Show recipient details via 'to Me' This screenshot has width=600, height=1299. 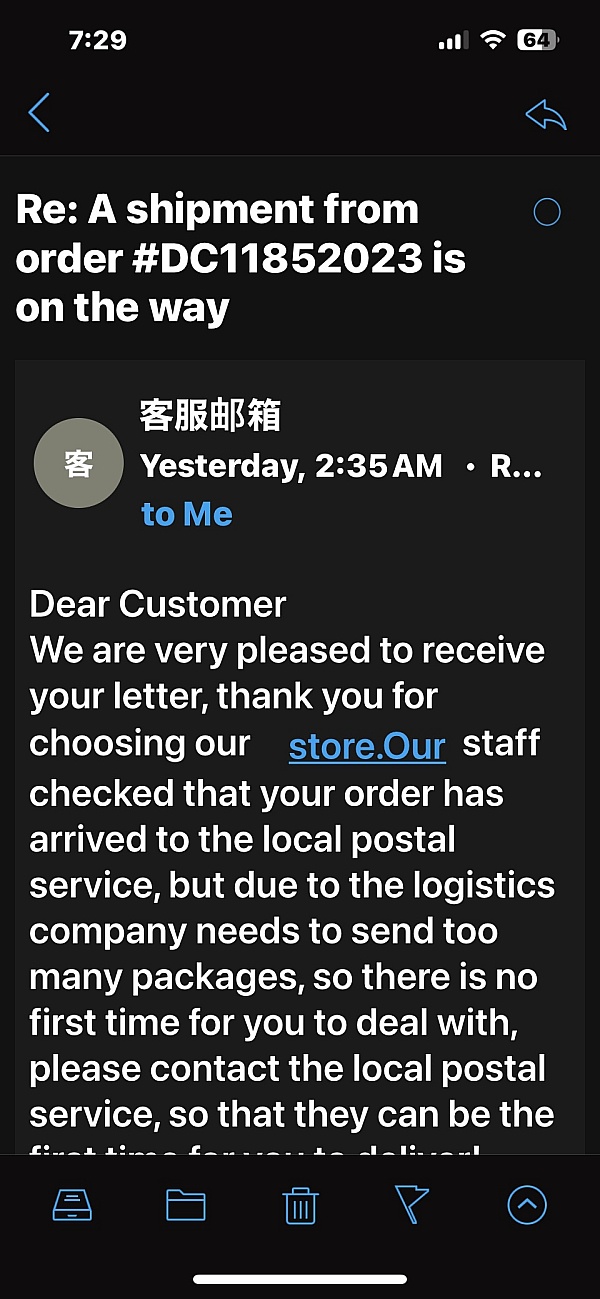click(187, 514)
